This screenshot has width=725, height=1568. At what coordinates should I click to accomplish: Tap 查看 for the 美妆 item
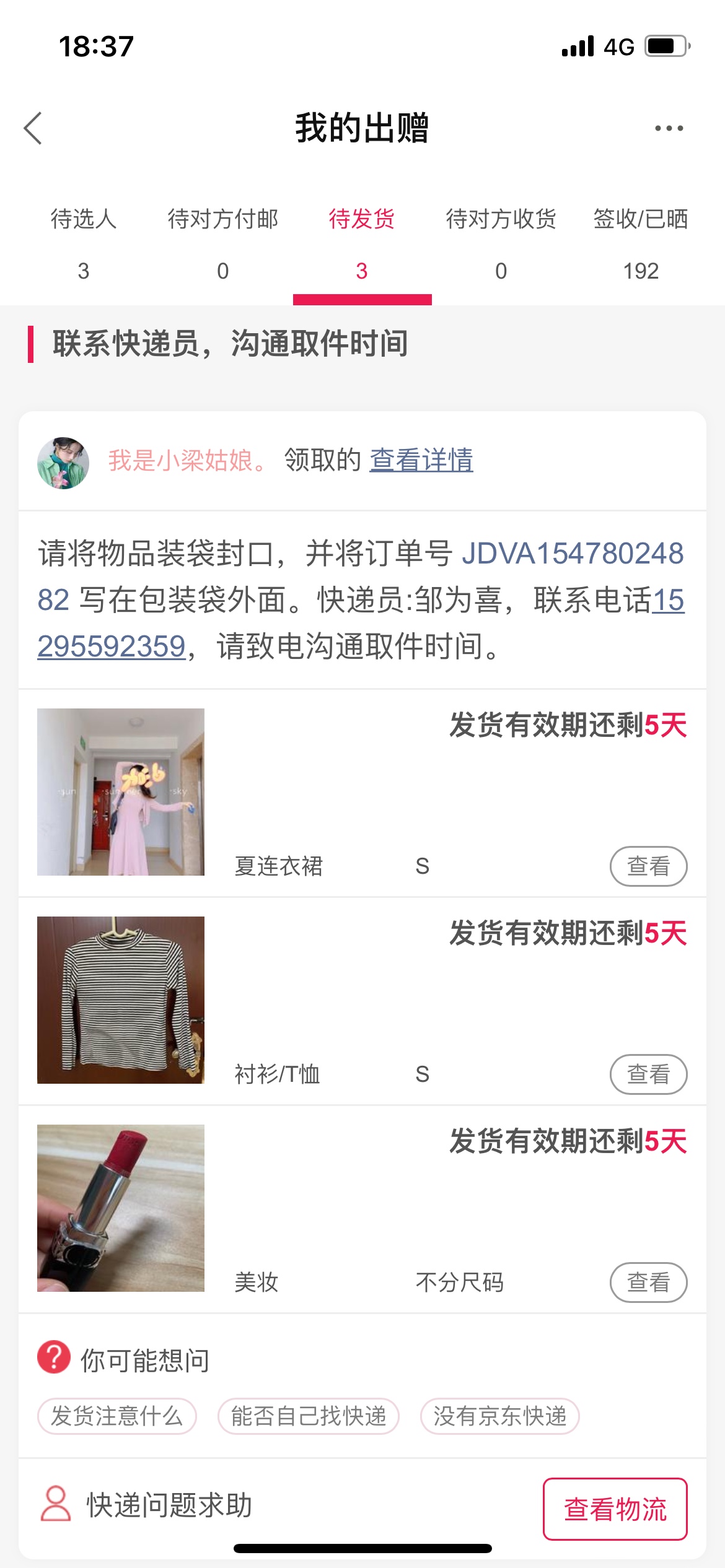pos(648,1282)
